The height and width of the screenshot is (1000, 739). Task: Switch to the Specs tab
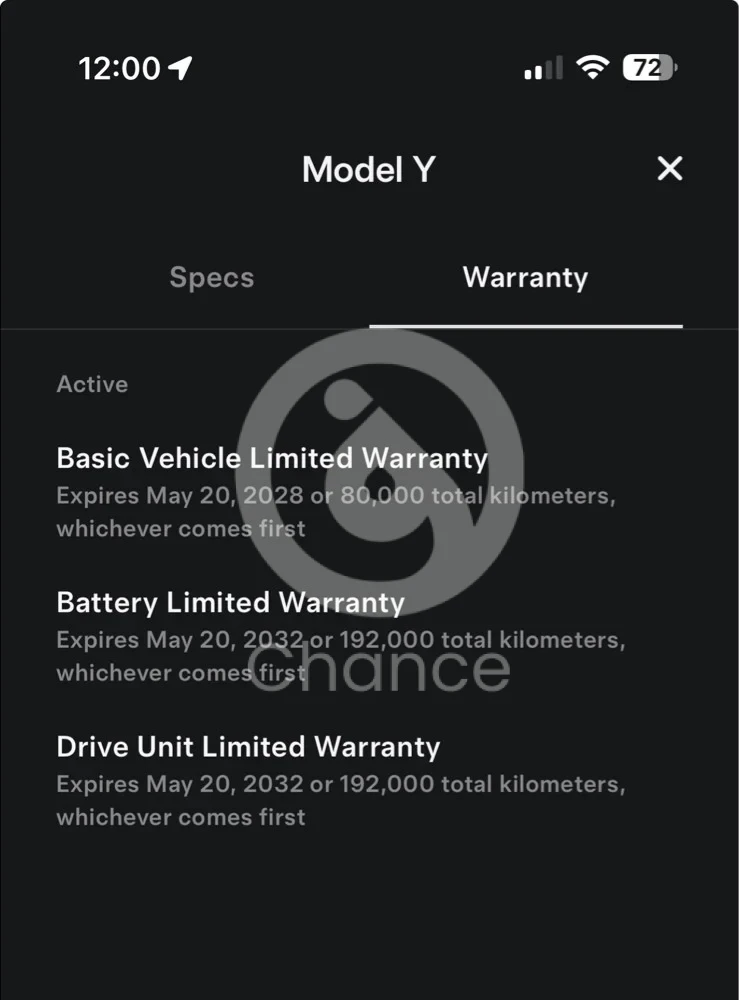click(x=212, y=278)
